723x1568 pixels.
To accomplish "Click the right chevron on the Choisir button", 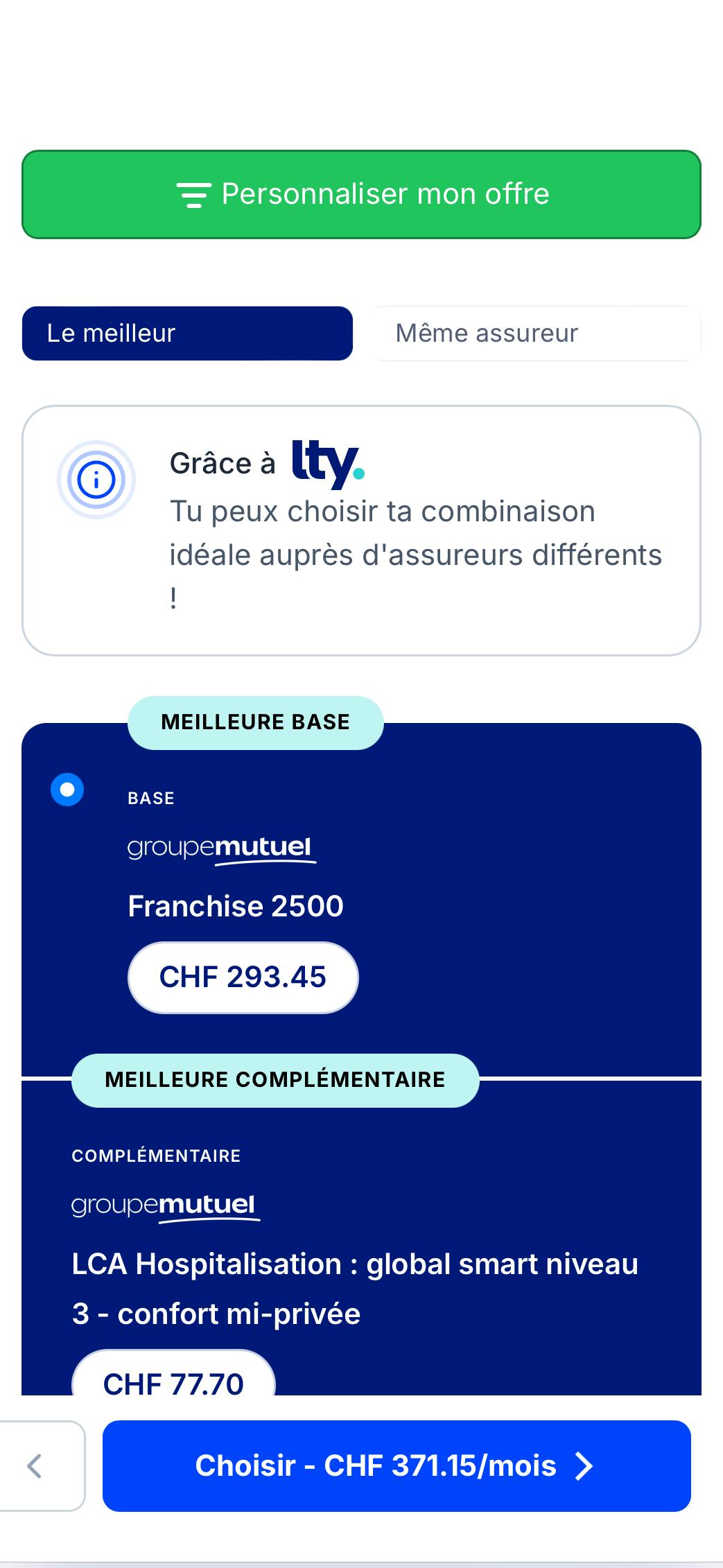I will (x=586, y=1465).
